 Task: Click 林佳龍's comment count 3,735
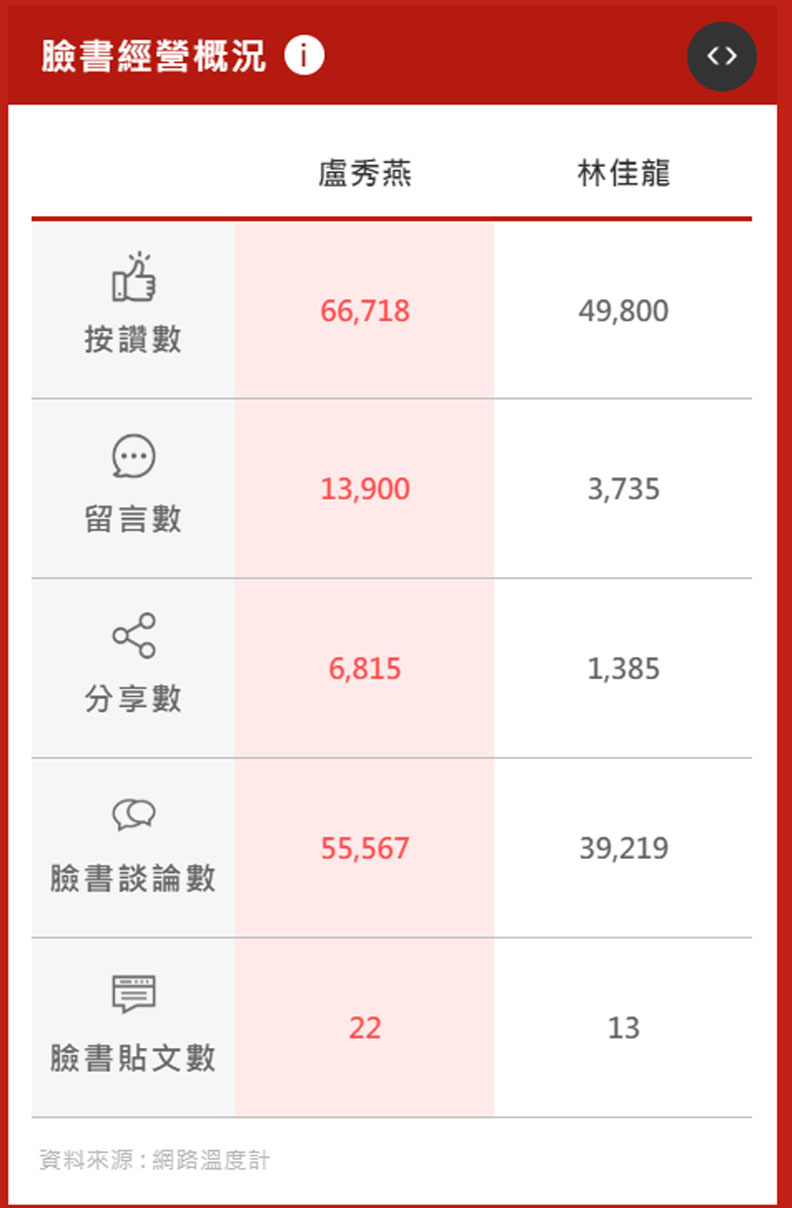point(624,489)
